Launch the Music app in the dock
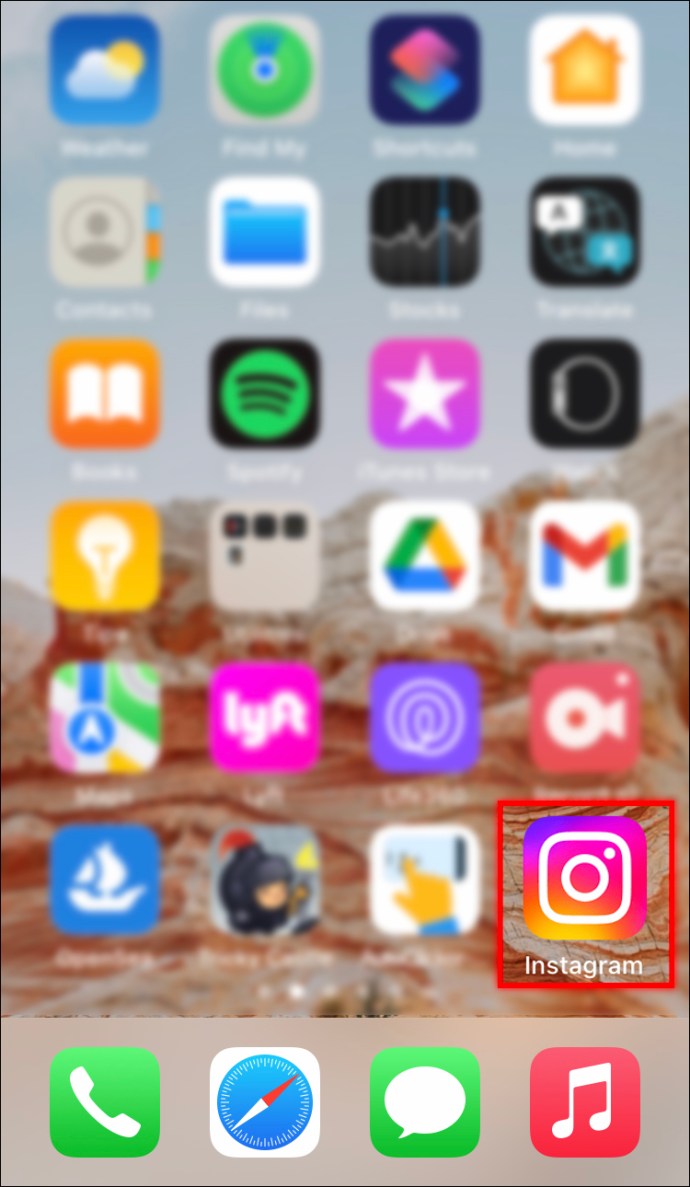Image resolution: width=690 pixels, height=1187 pixels. [585, 1101]
